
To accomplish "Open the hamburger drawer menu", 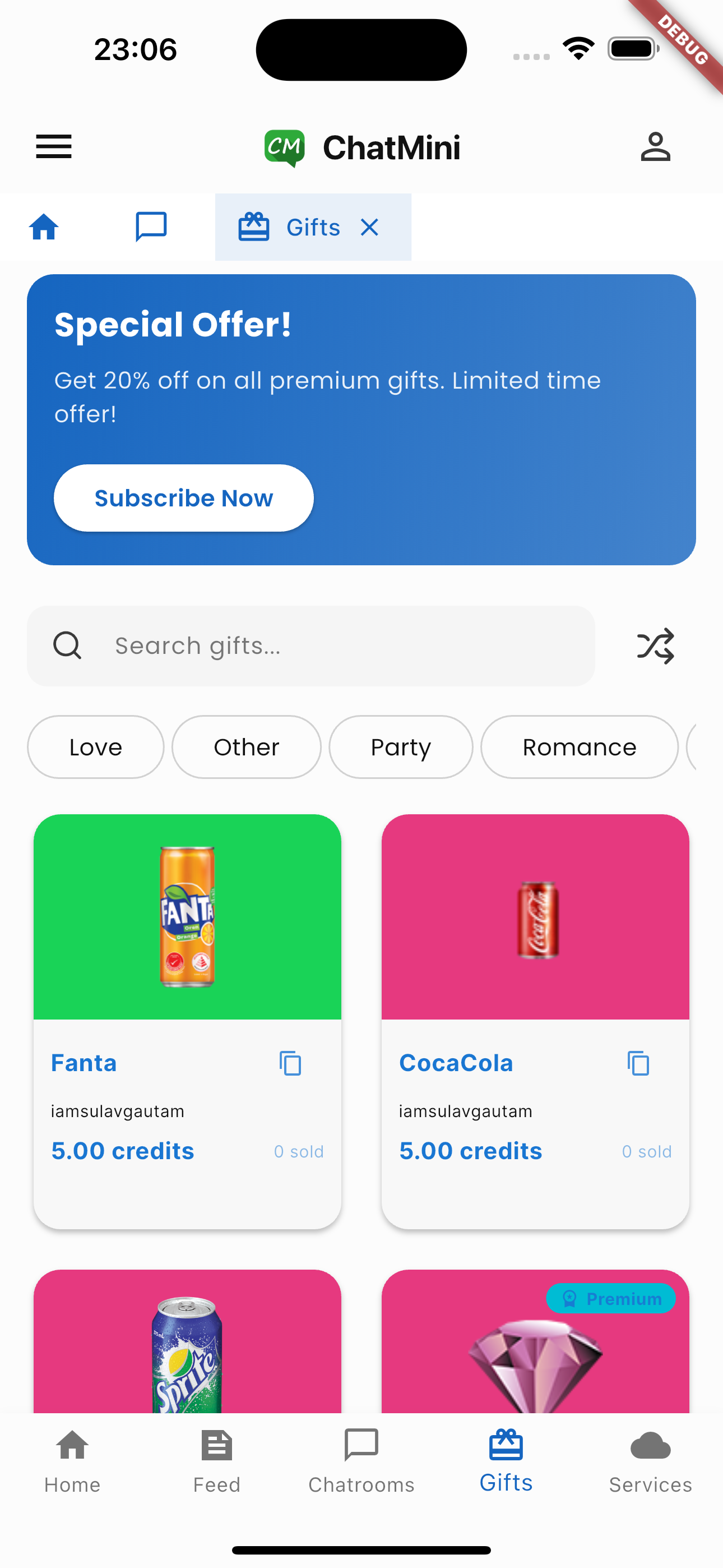I will [54, 147].
